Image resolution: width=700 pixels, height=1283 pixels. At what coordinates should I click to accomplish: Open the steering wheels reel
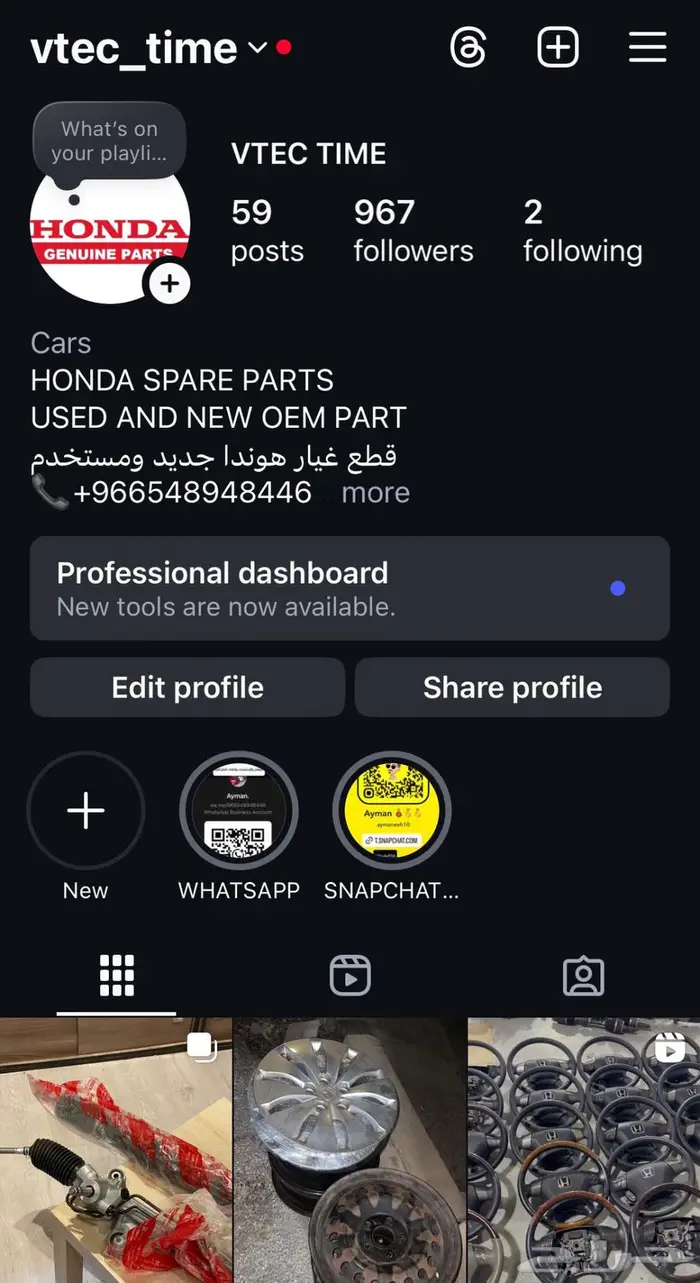pyautogui.click(x=583, y=1150)
